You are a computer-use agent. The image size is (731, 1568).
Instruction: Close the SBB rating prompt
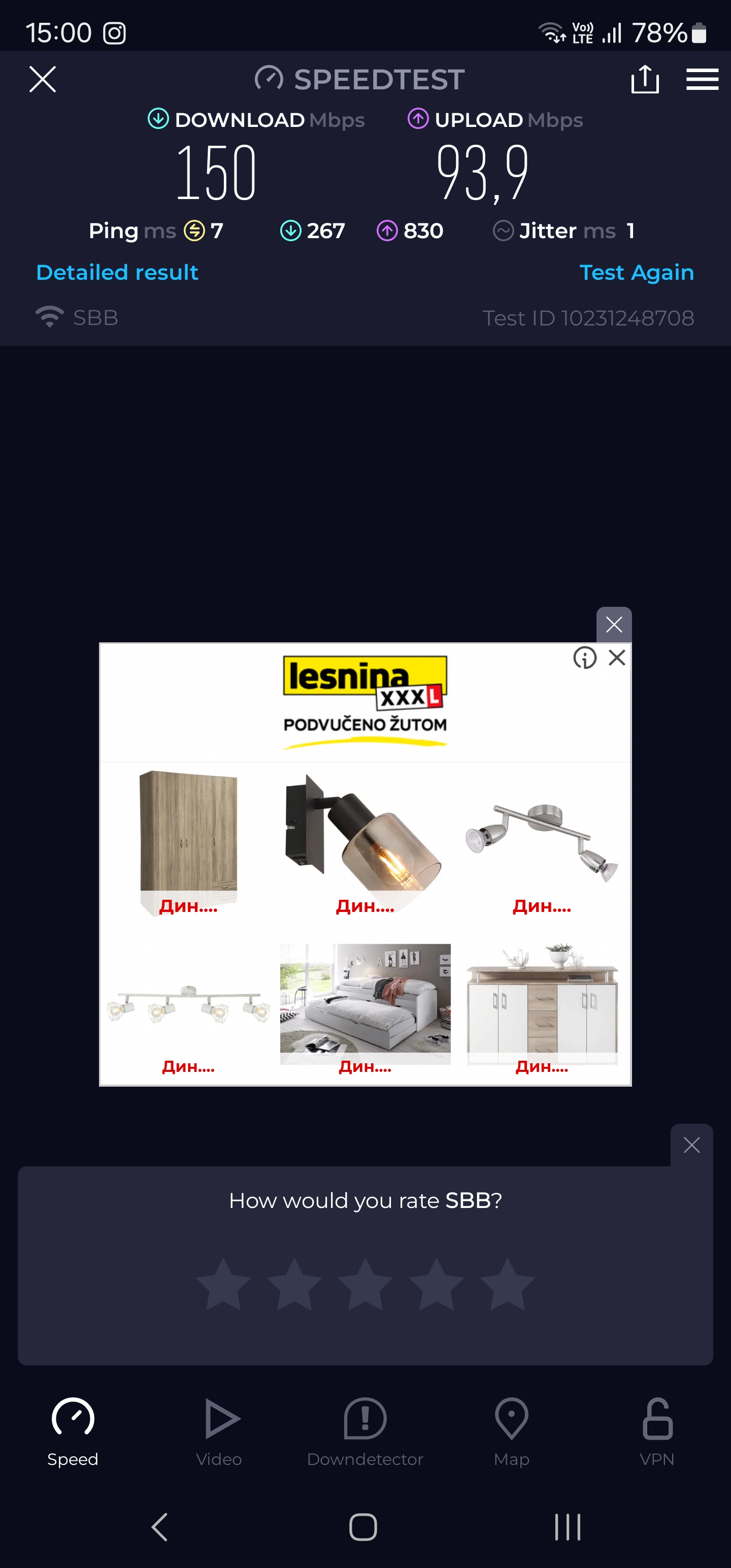click(x=691, y=1145)
